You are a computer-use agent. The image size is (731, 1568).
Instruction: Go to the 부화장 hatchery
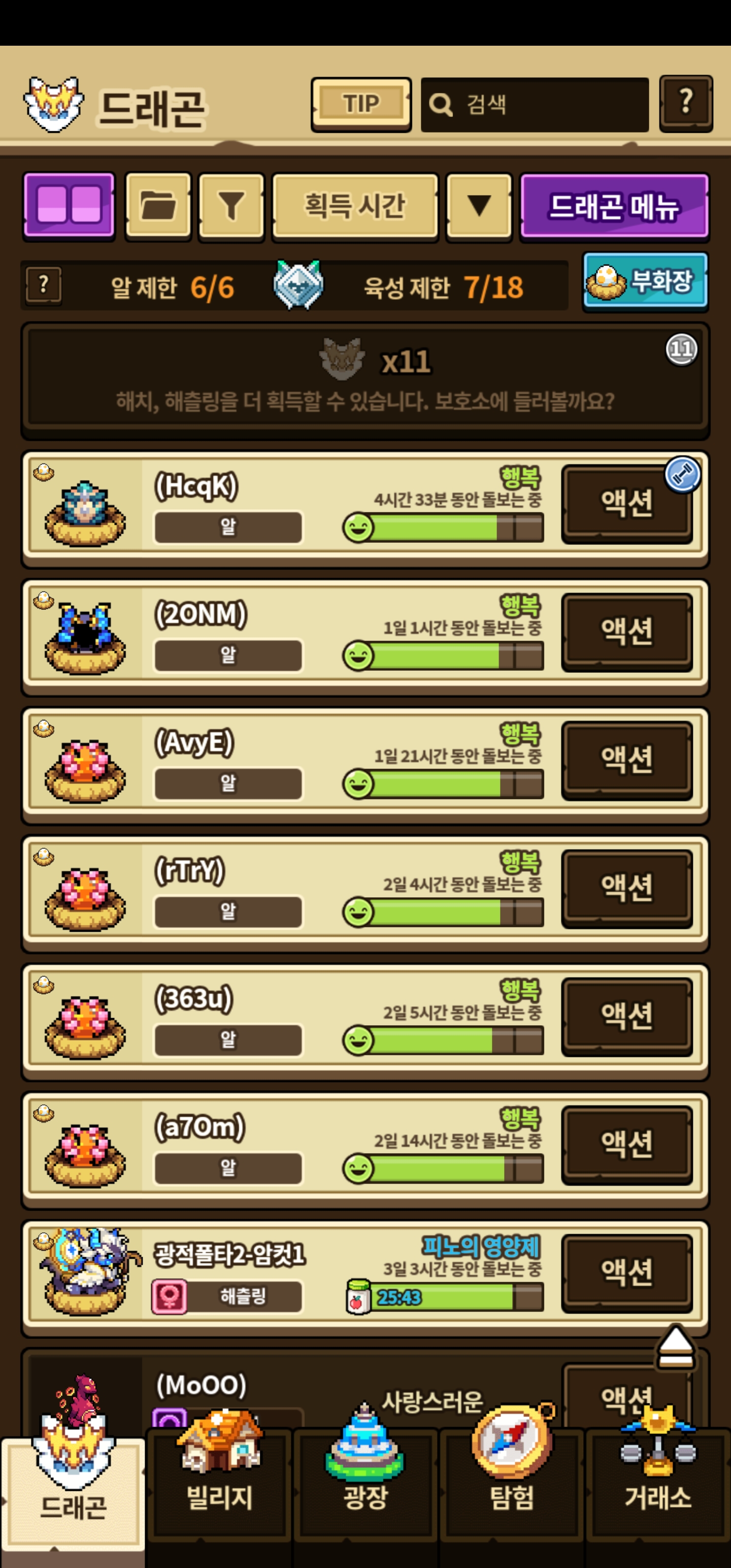645,282
